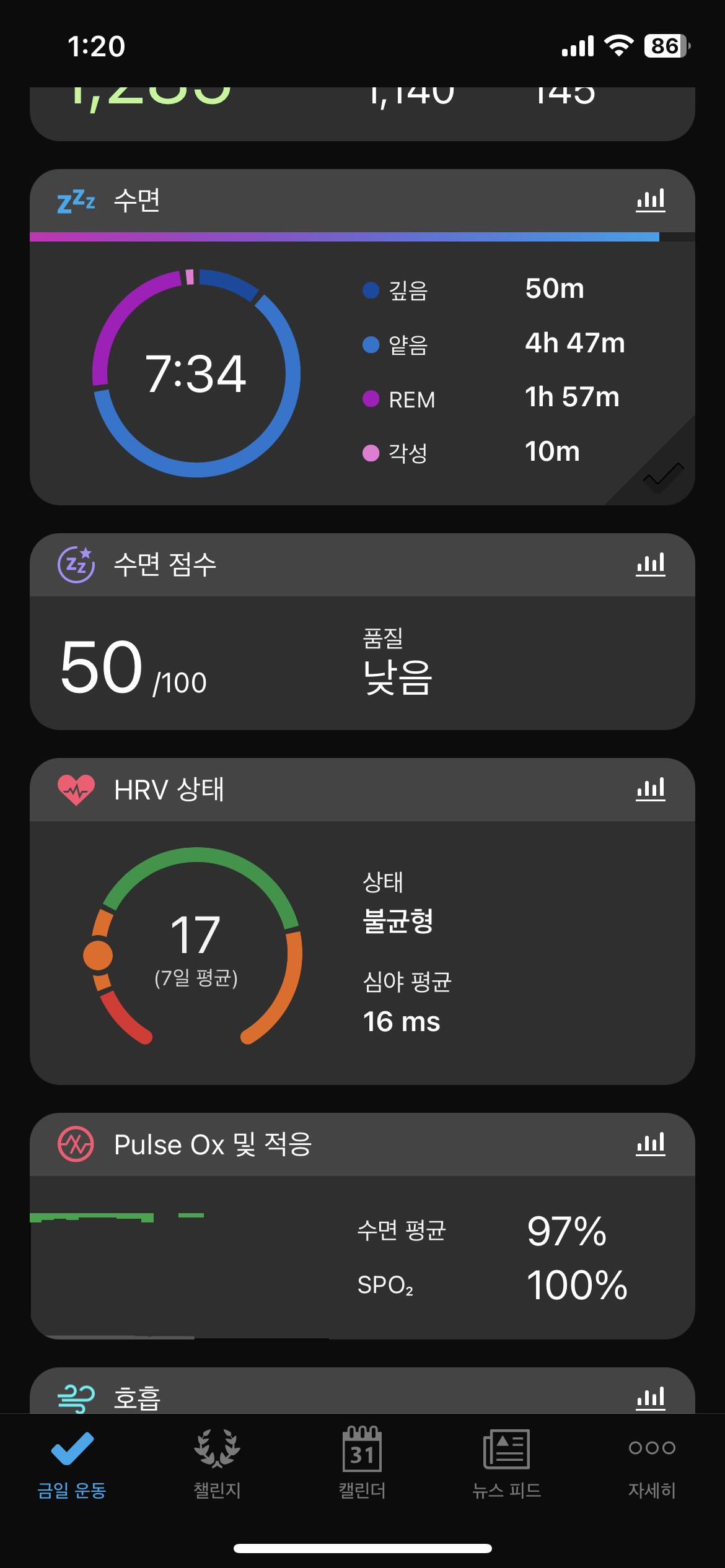Open the 수면 card showing 7:34 total sleep
725x1568 pixels.
(362, 337)
